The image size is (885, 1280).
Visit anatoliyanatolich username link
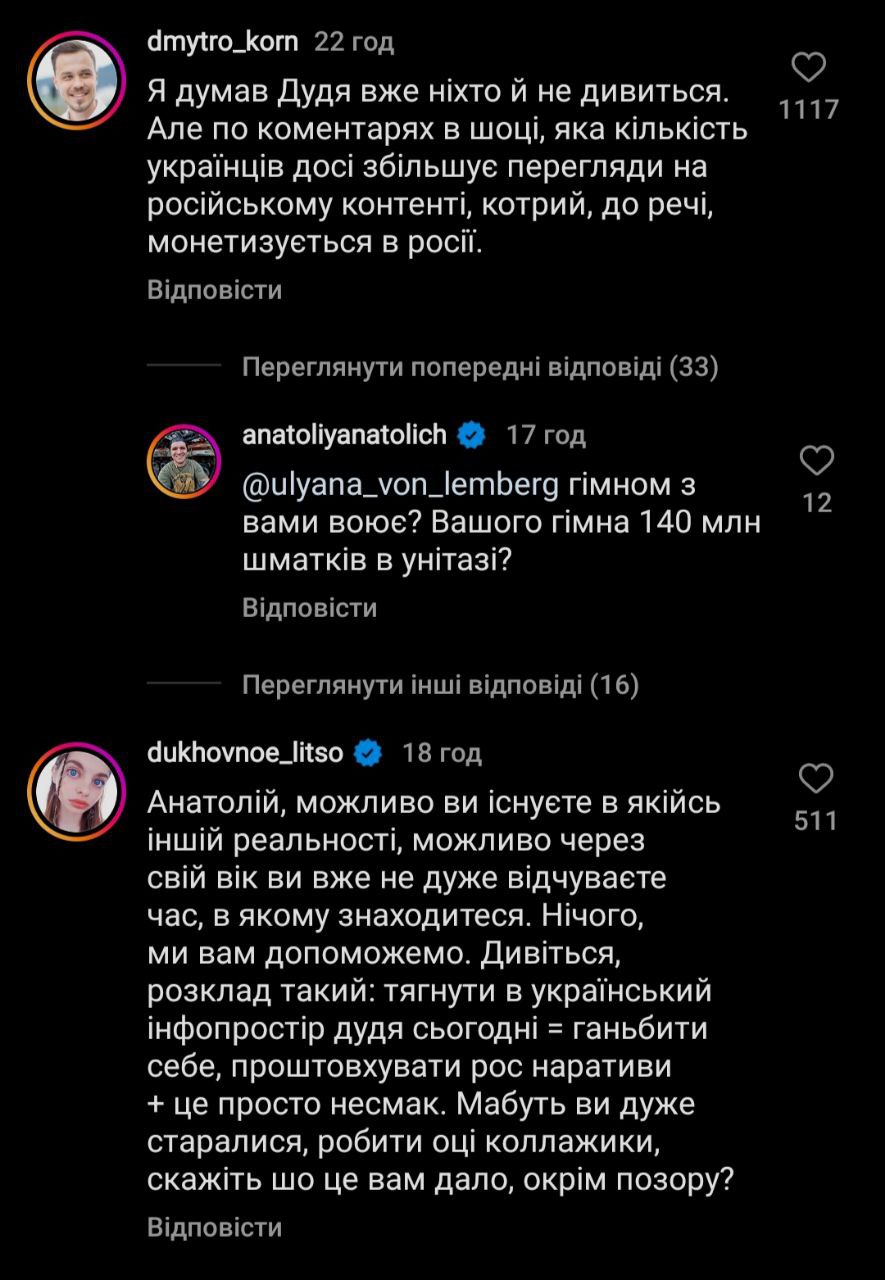coord(346,435)
